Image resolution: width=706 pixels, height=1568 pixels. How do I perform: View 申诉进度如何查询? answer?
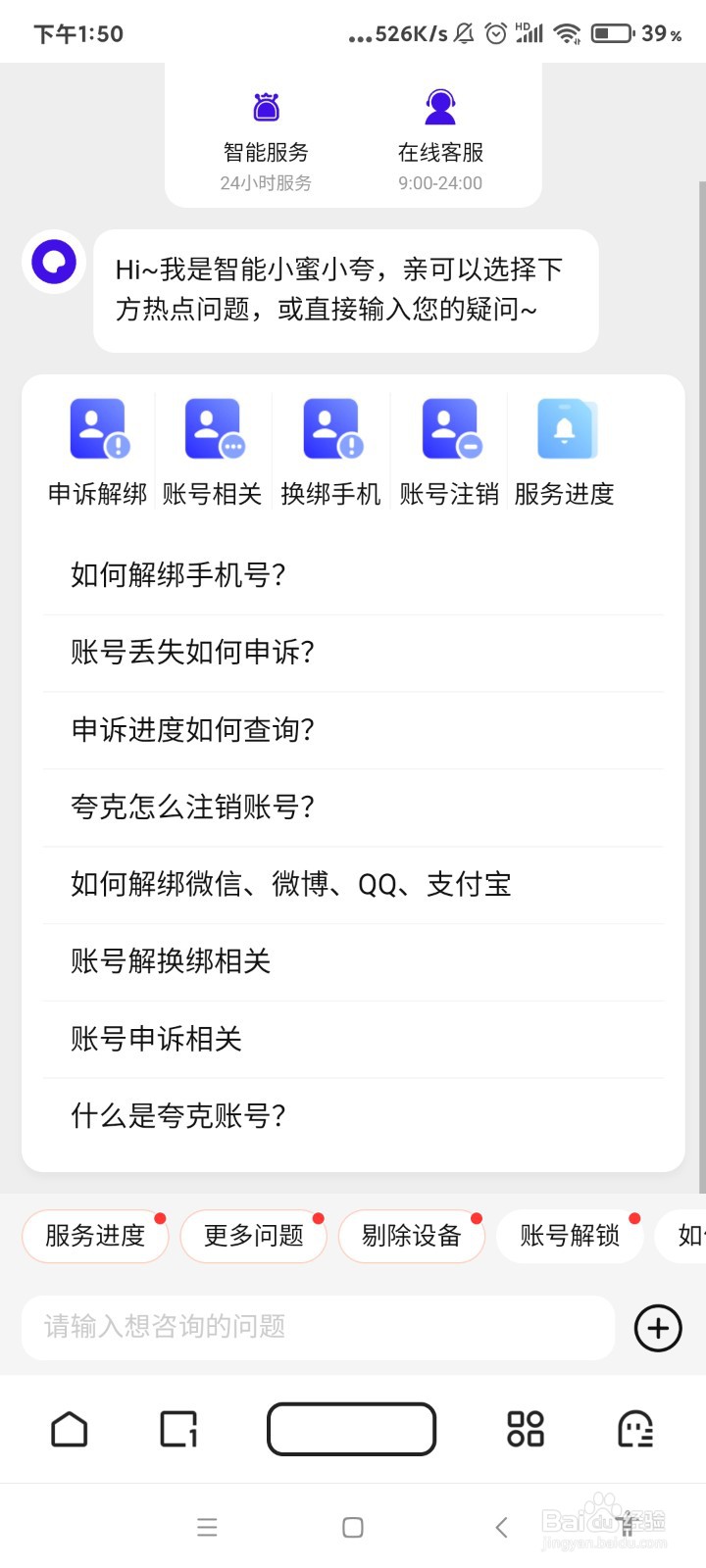click(x=353, y=730)
